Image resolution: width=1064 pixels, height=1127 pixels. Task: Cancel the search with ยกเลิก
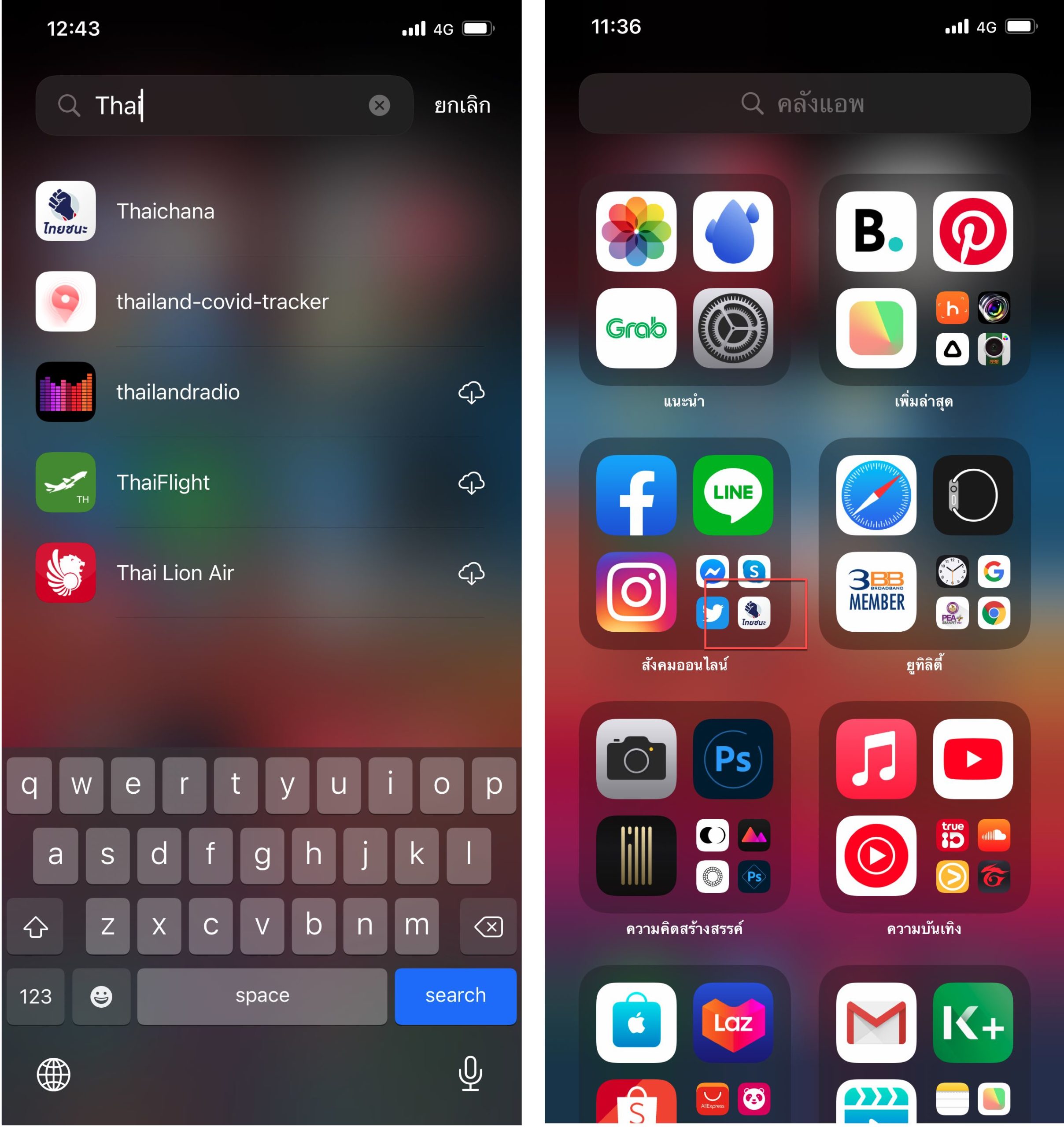tap(462, 106)
